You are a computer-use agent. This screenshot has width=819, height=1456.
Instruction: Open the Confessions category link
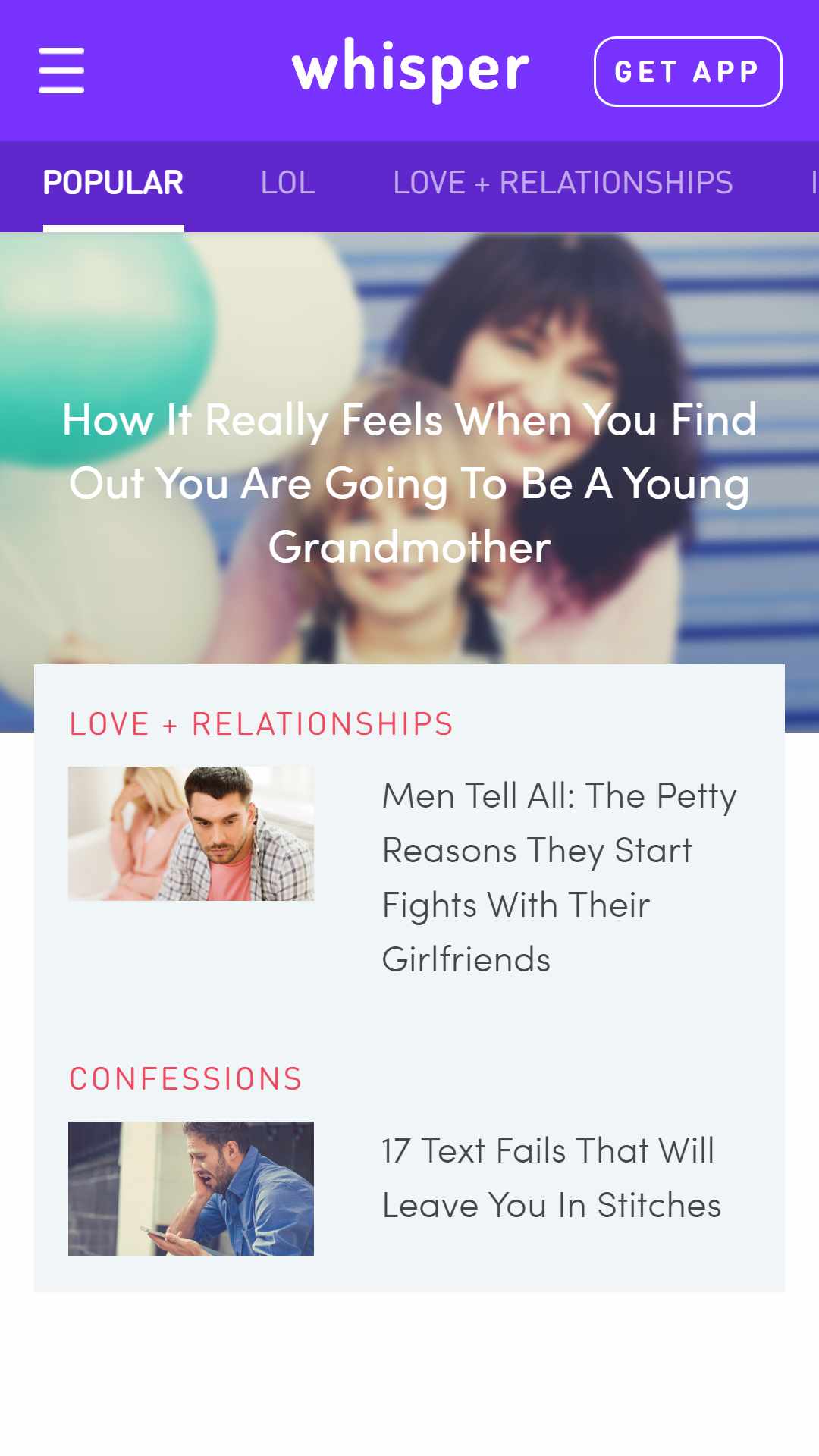(186, 1079)
